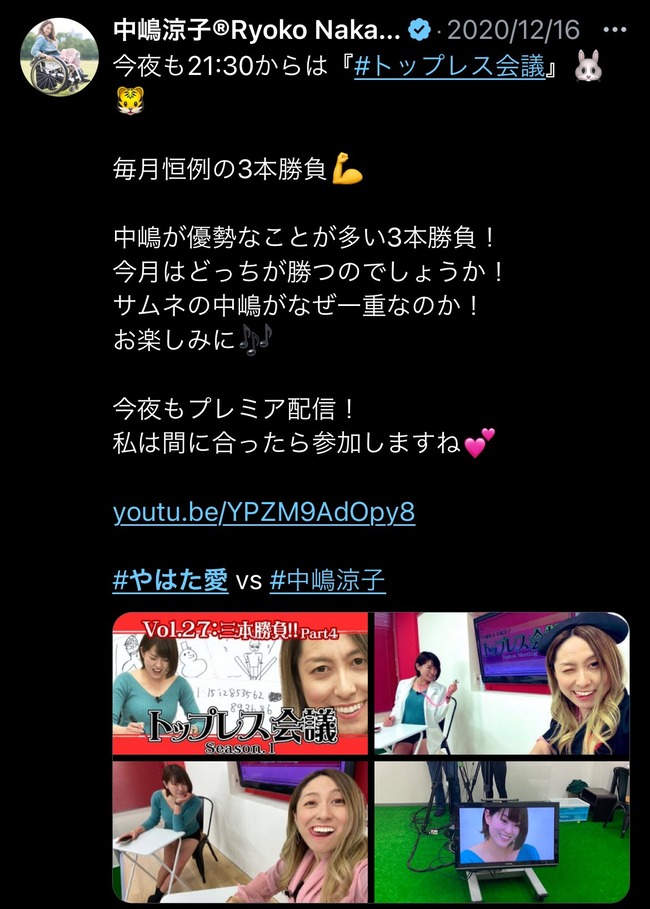
Task: Open the #中嶋涼子 hashtag
Action: [328, 580]
